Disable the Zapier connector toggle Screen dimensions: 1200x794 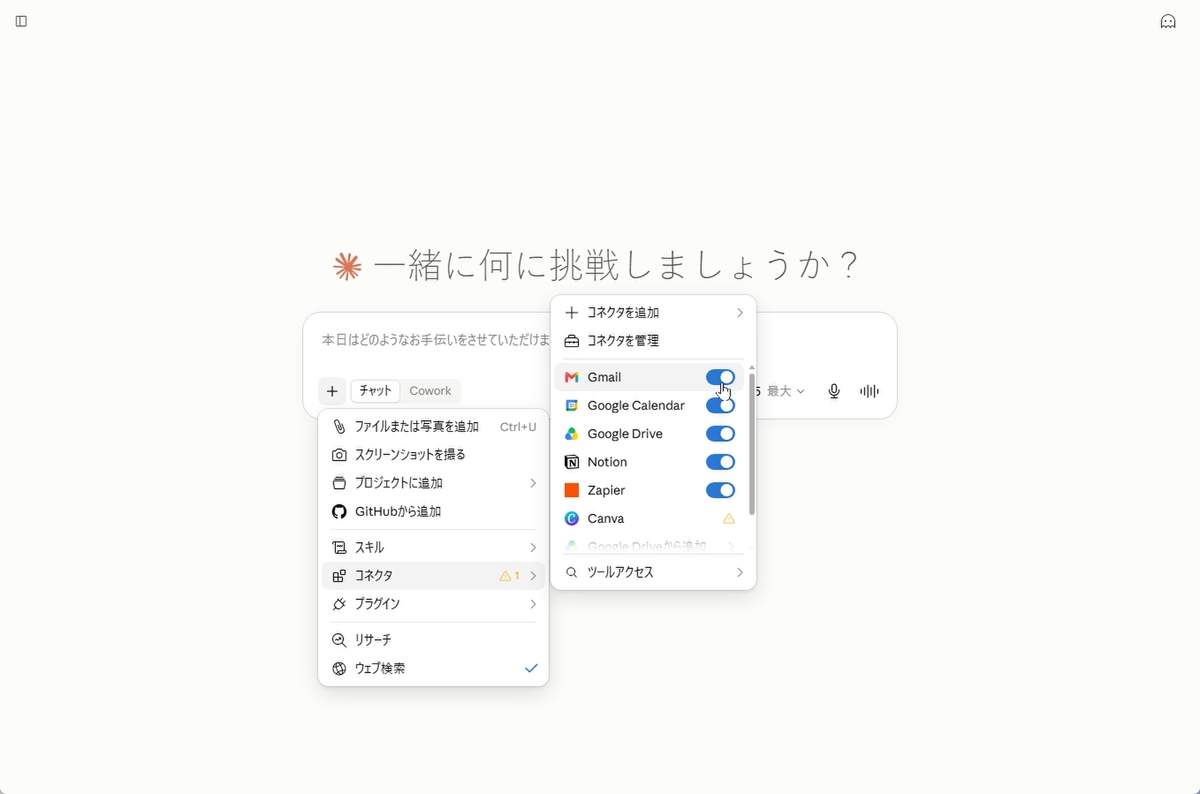(720, 490)
